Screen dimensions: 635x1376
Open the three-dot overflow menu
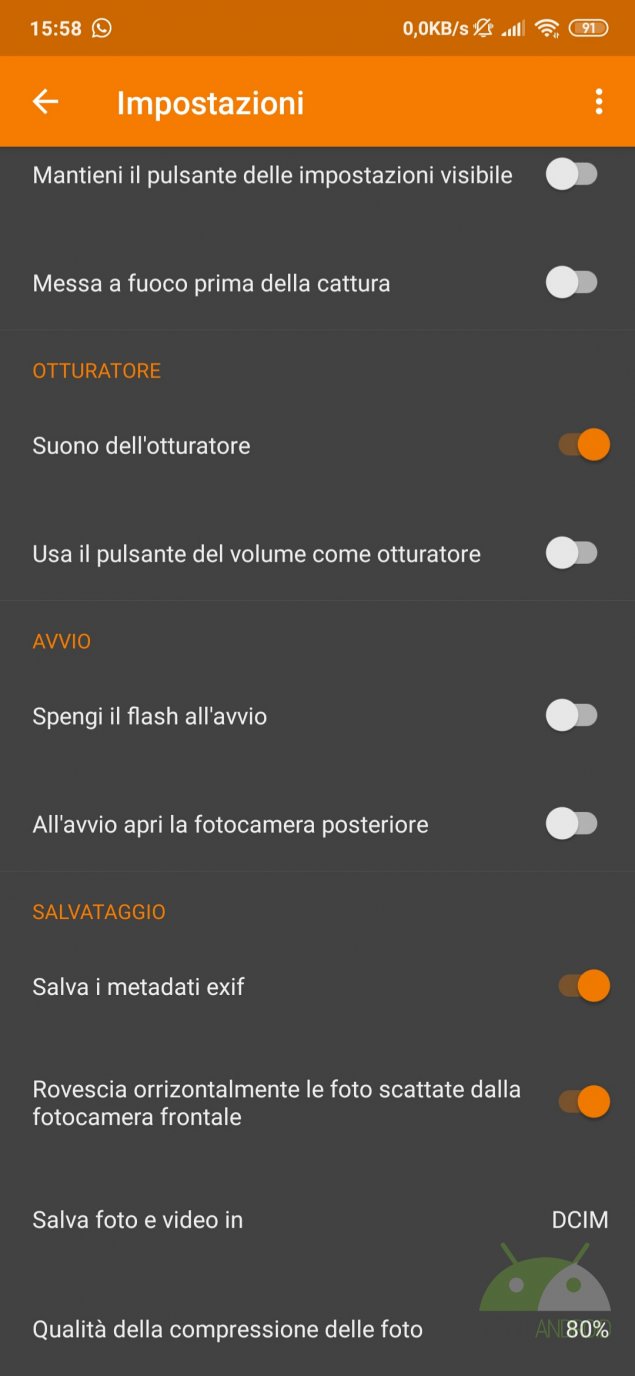pos(598,102)
